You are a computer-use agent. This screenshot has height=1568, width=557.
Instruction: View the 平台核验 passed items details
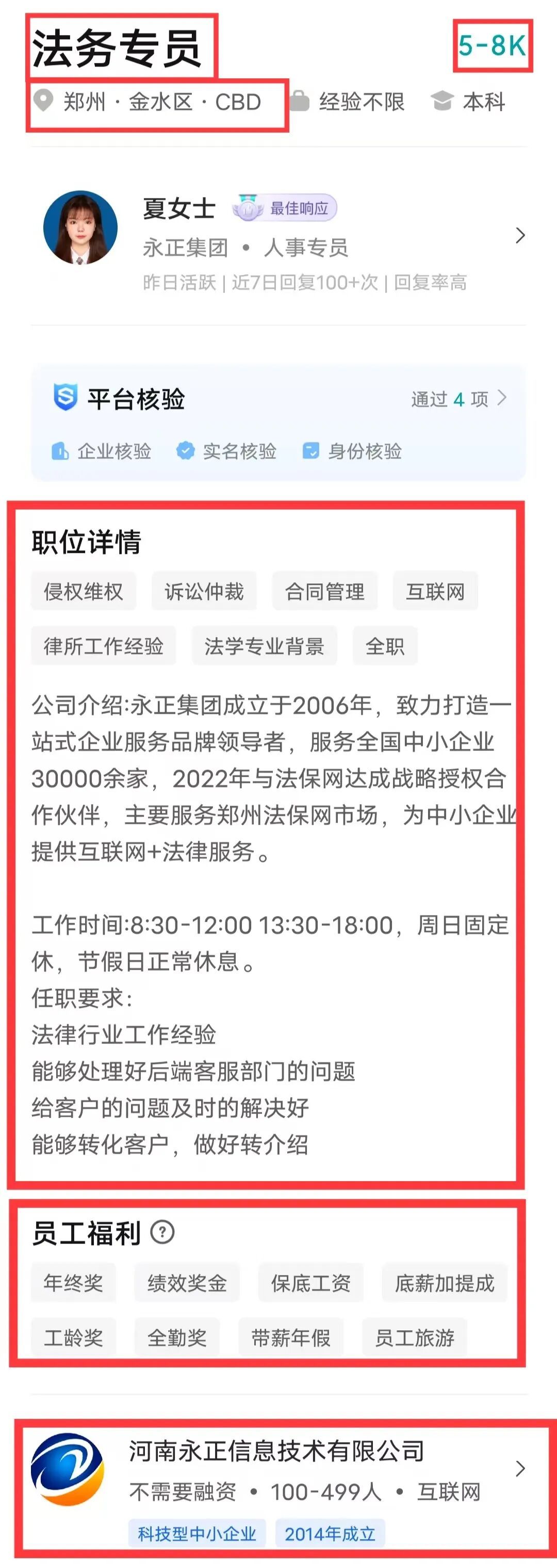(458, 399)
